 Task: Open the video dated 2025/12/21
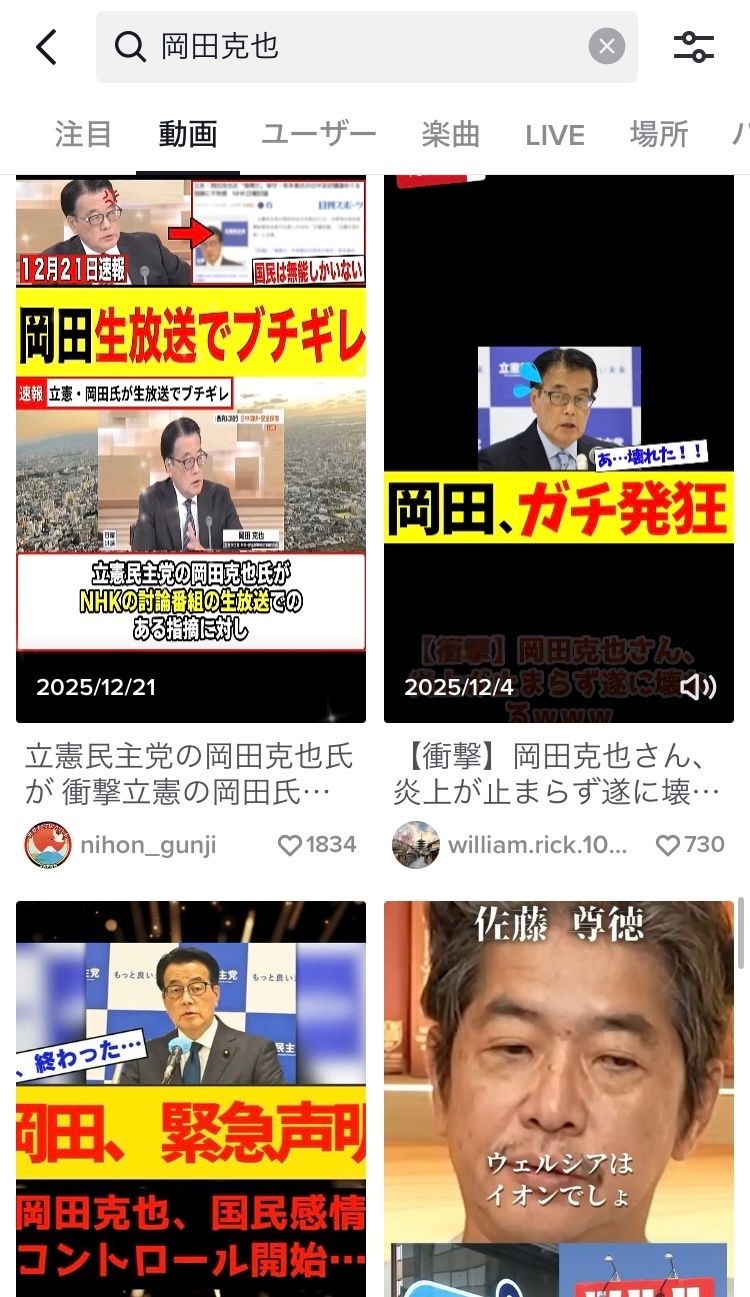click(x=191, y=449)
